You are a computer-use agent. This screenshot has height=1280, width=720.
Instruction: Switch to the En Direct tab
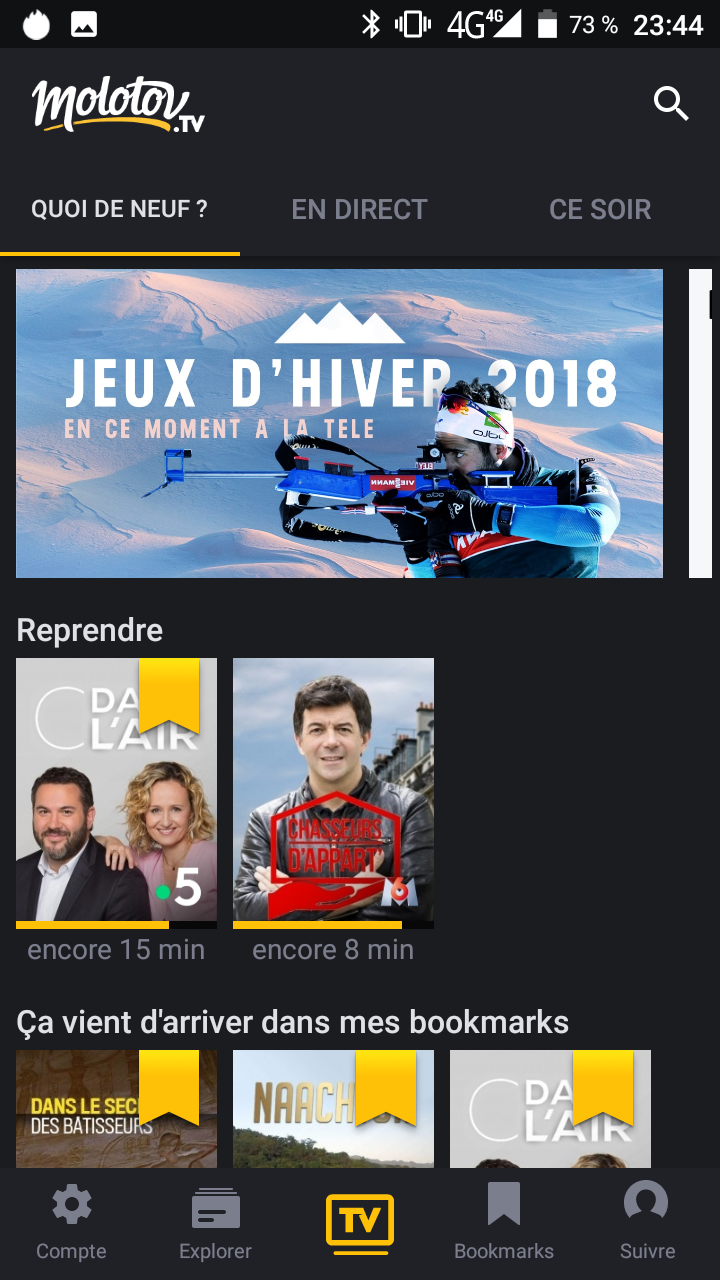tap(359, 210)
